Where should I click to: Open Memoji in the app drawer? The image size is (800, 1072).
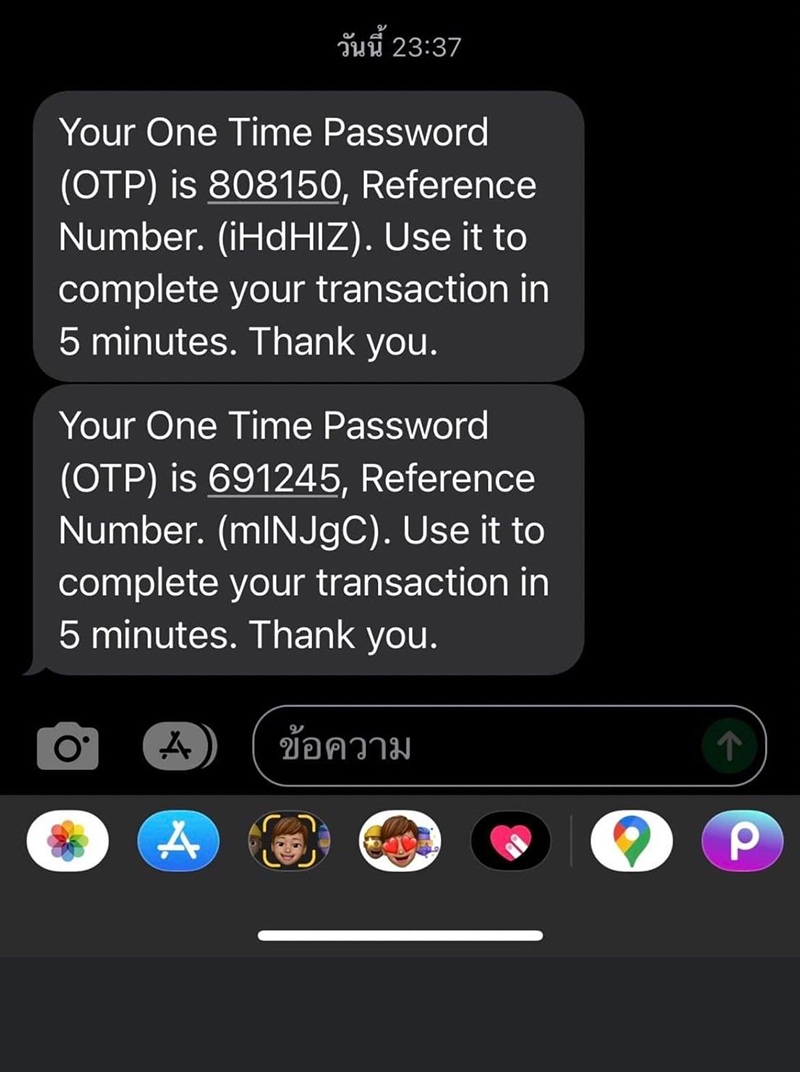click(x=288, y=839)
